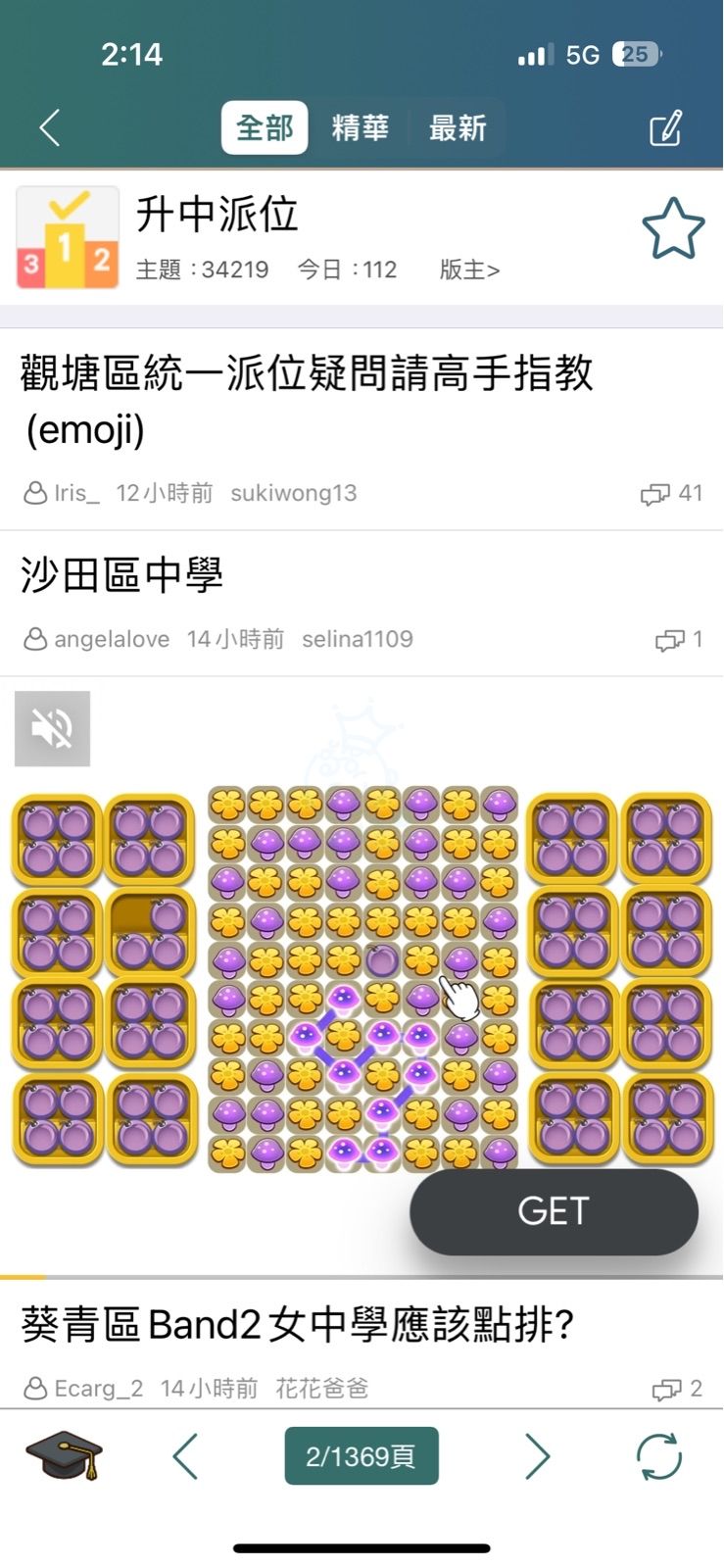Switch to the 全部 tab

click(x=265, y=127)
